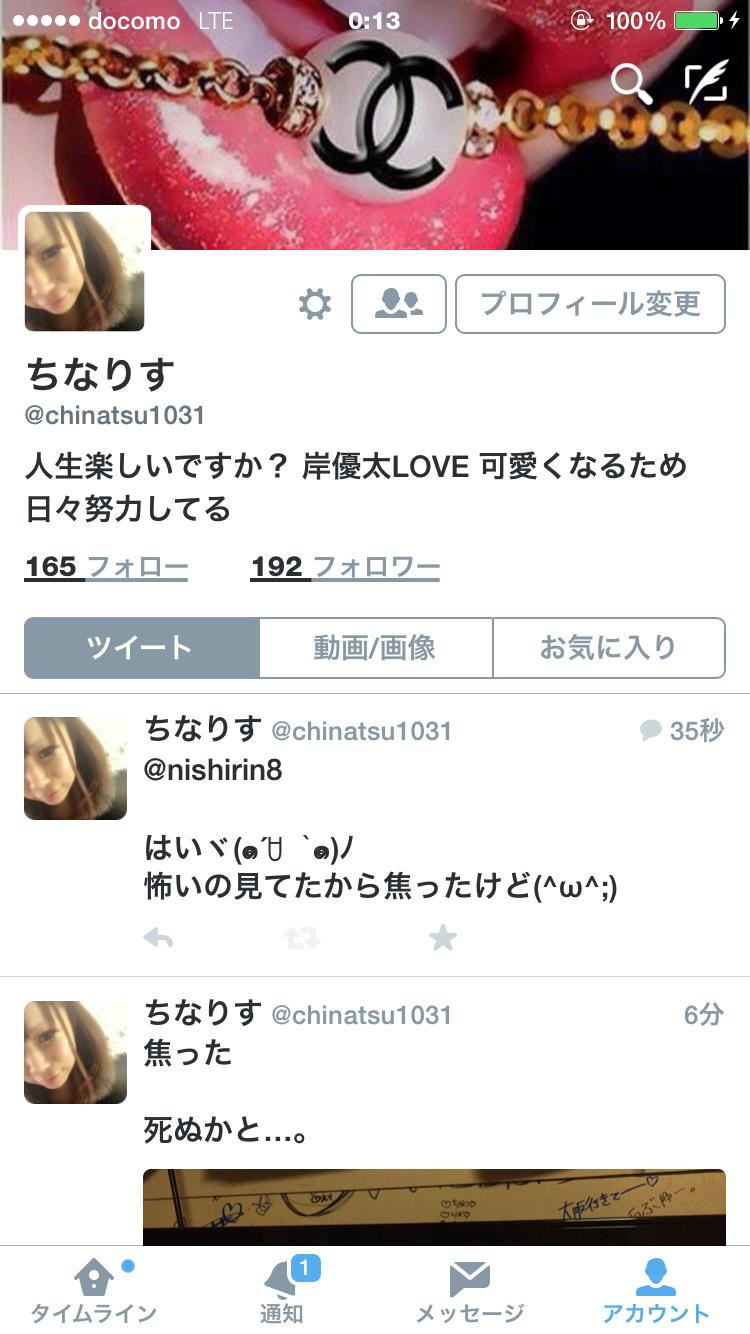750x1334 pixels.
Task: Go to the タイムライン tab
Action: click(94, 1291)
